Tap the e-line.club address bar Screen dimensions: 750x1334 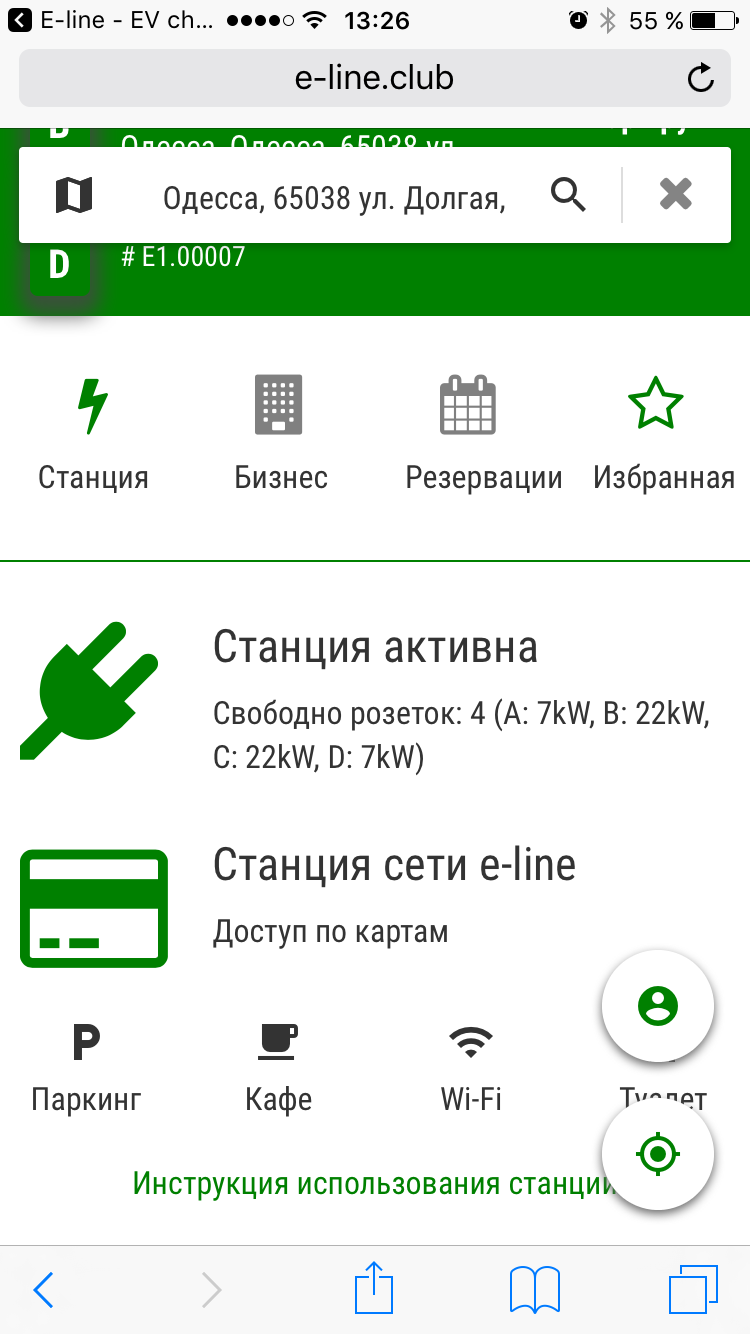[x=374, y=78]
